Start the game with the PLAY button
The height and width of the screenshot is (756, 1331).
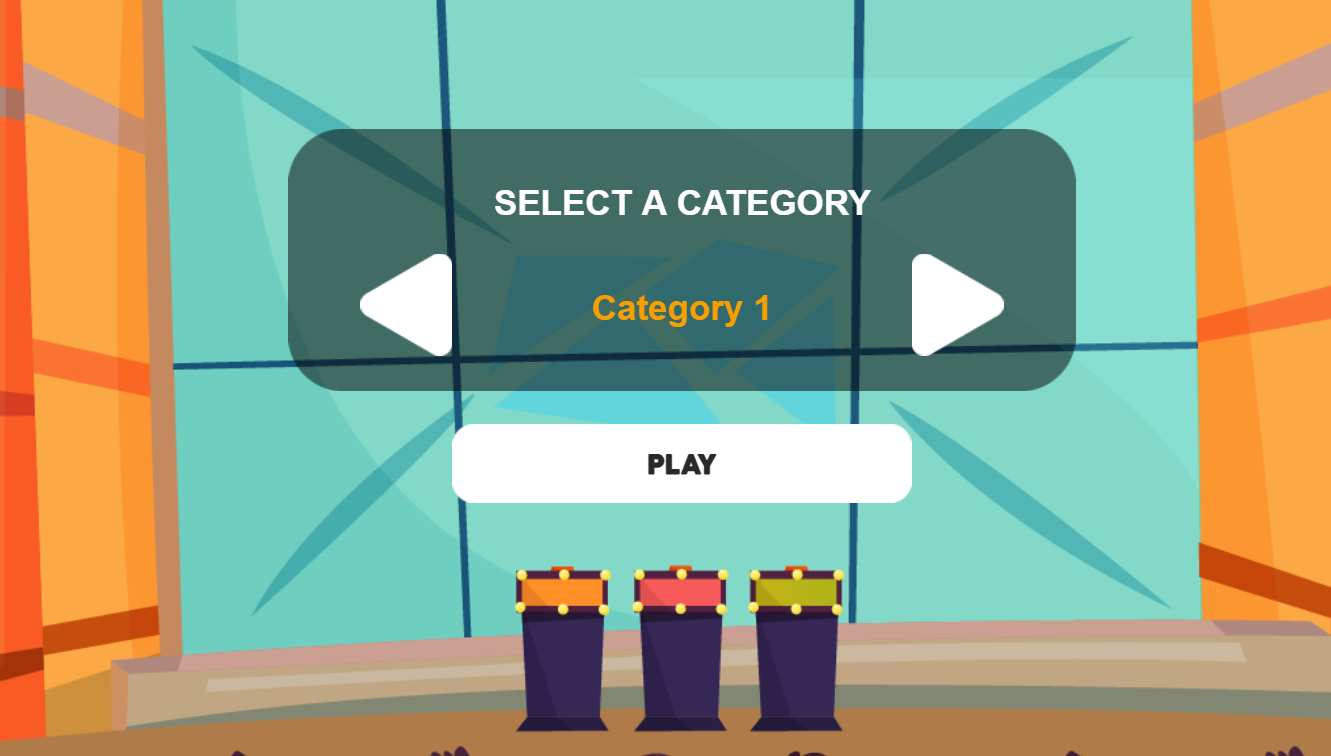pyautogui.click(x=681, y=464)
